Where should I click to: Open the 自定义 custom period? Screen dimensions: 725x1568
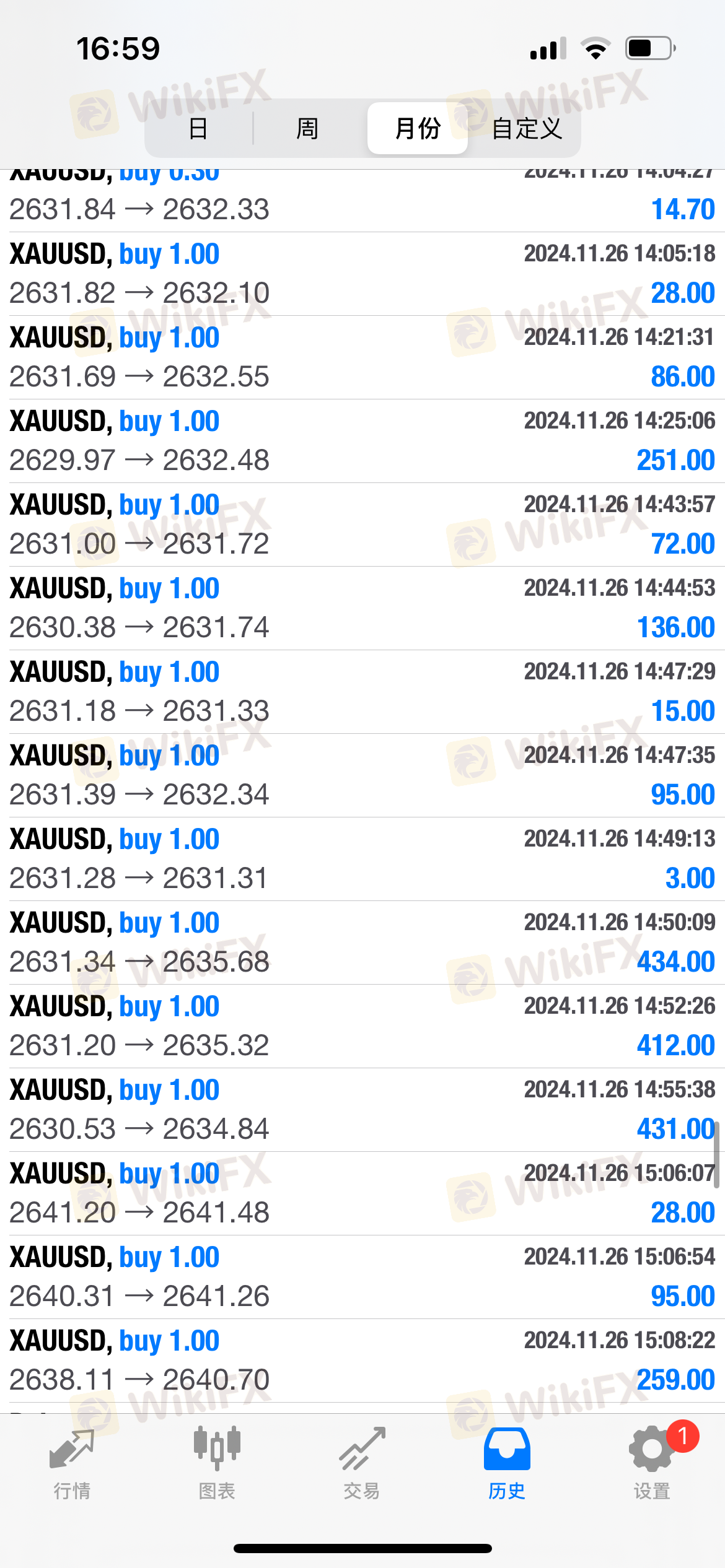click(527, 129)
